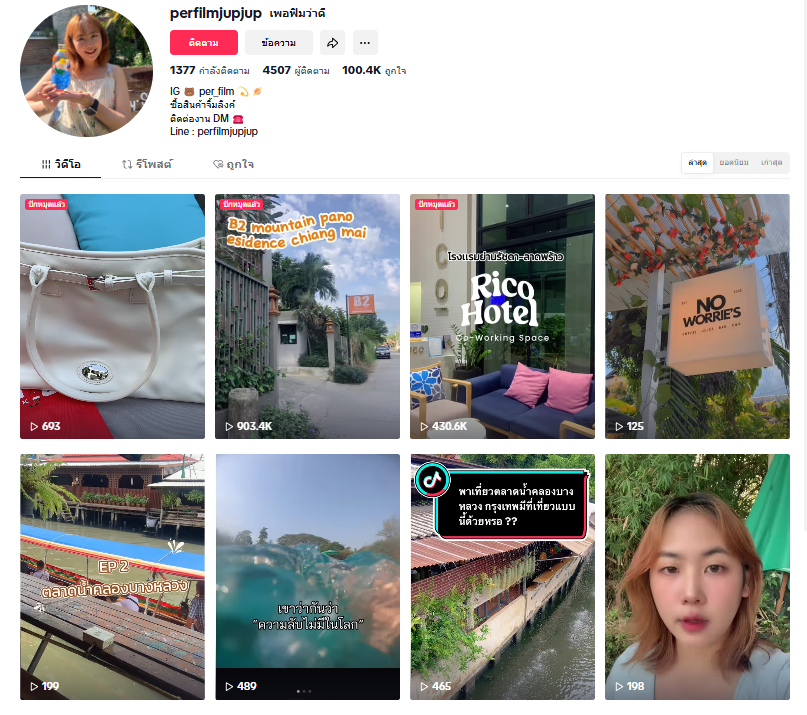View the profile picture of perfilmjupjup
807x715 pixels.
(86, 70)
